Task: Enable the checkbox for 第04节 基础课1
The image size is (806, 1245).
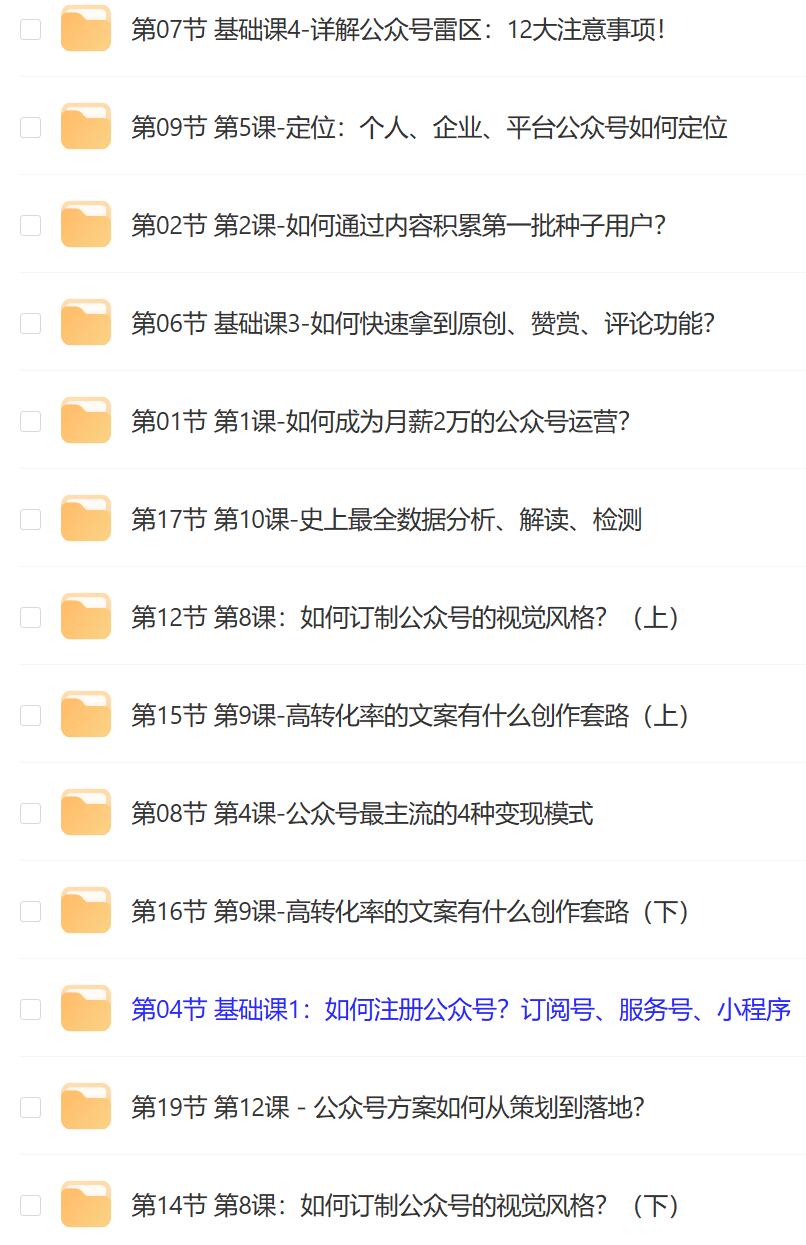Action: tap(30, 1010)
